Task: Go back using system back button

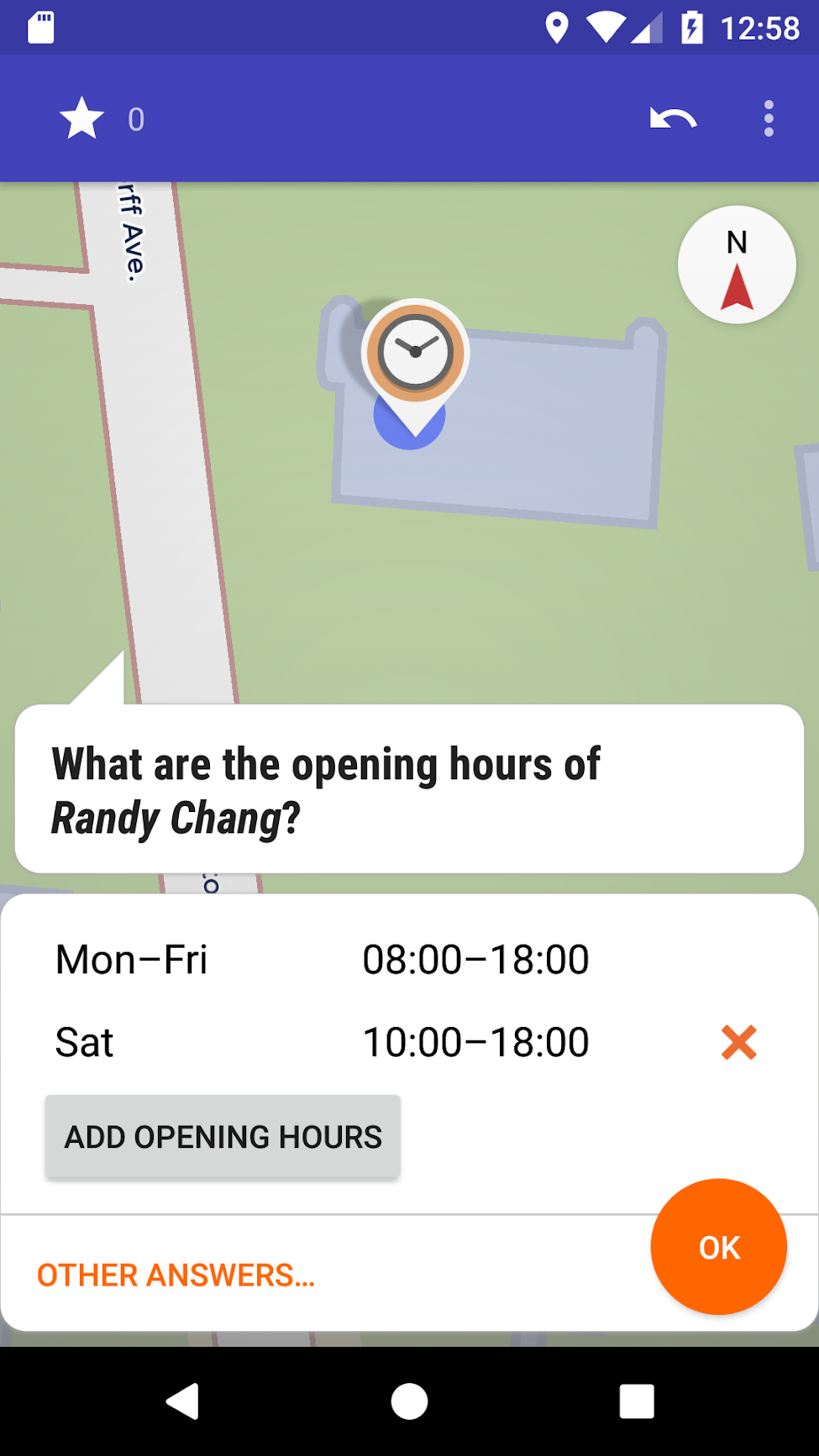Action: coord(183,1401)
